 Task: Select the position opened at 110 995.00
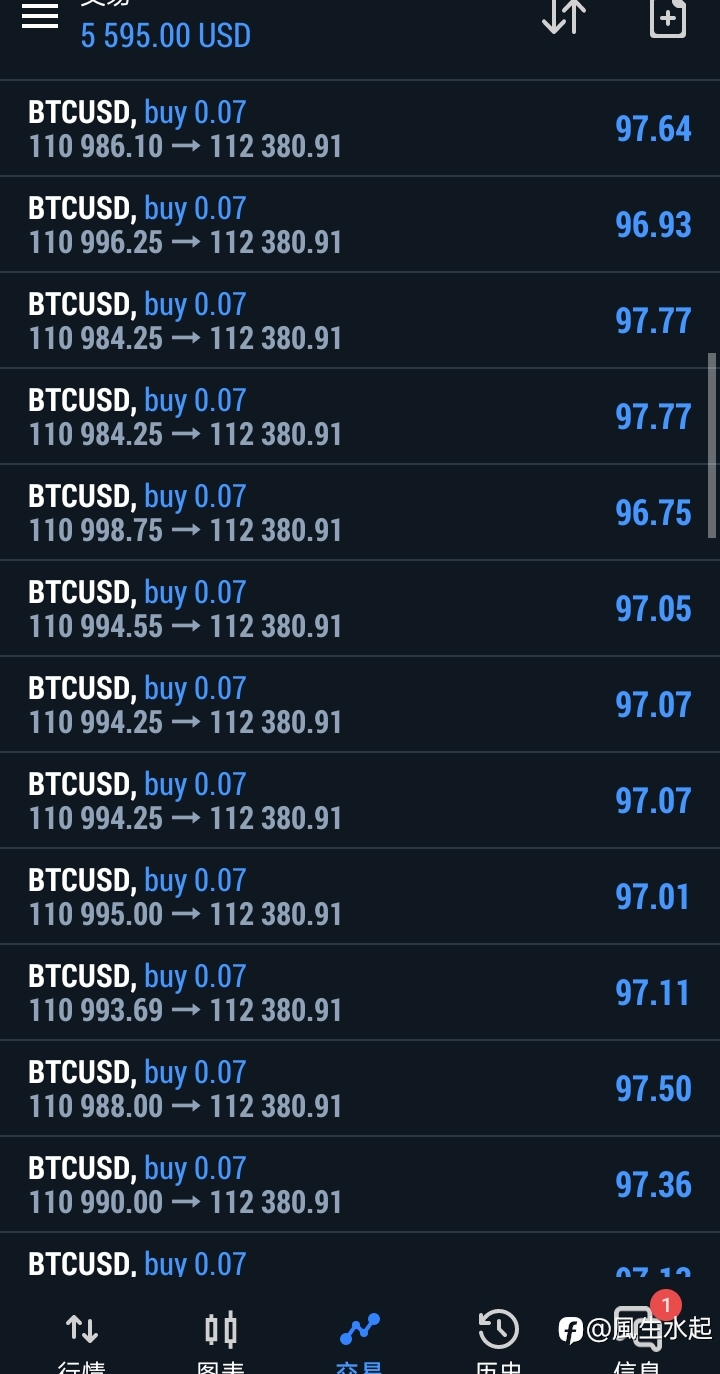[x=360, y=897]
